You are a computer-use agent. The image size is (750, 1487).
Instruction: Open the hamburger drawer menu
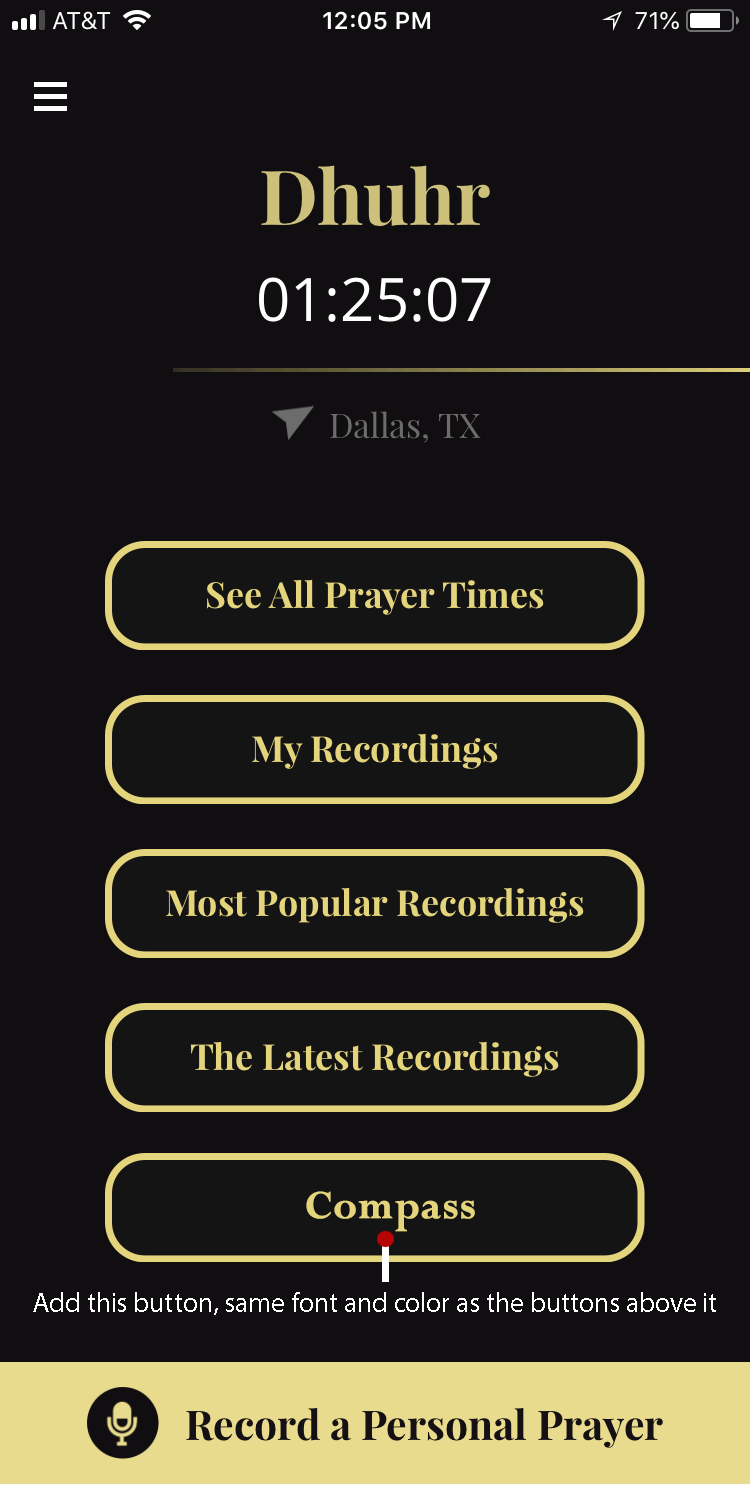click(50, 96)
